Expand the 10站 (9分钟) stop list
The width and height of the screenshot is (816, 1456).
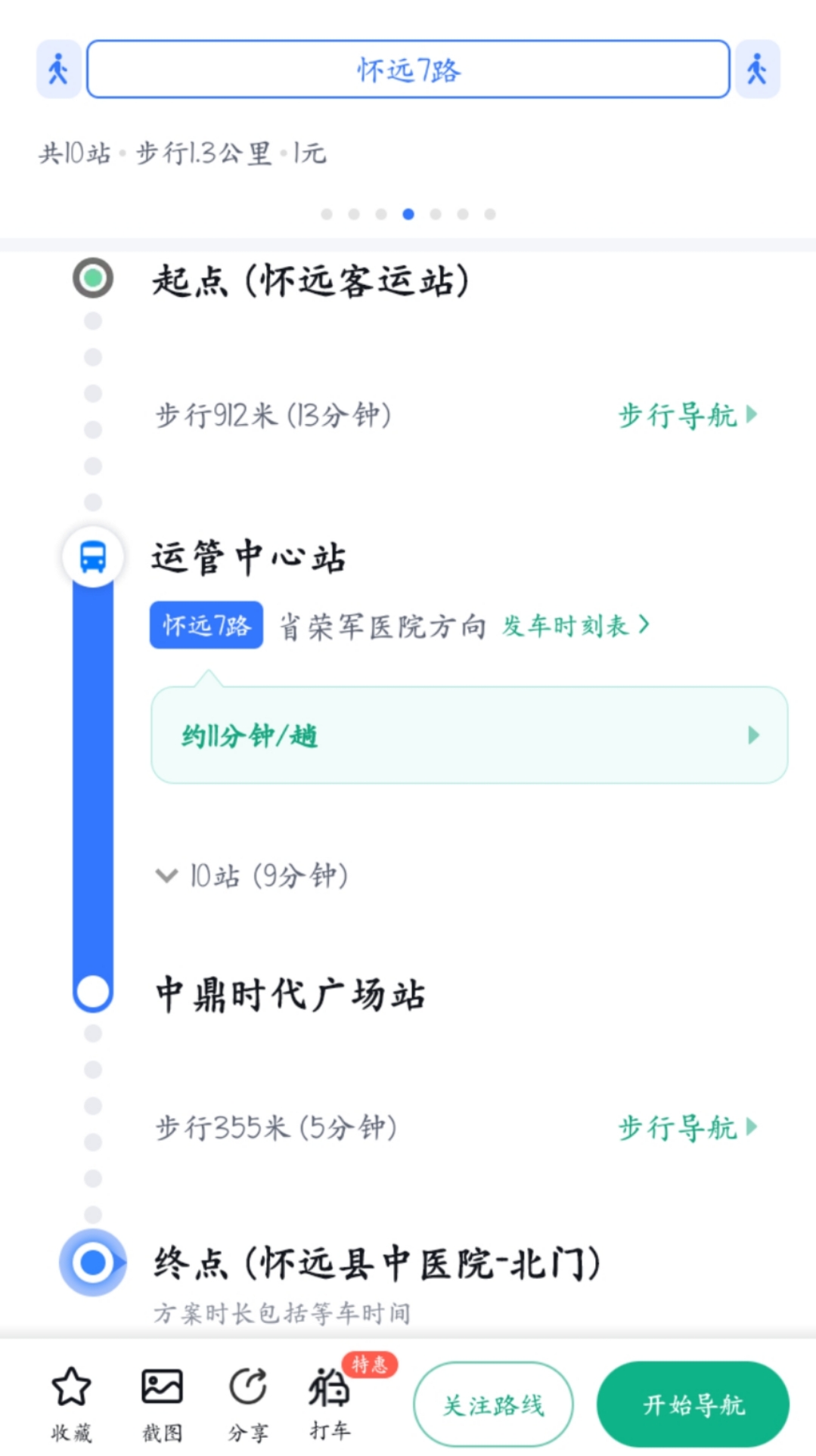252,875
